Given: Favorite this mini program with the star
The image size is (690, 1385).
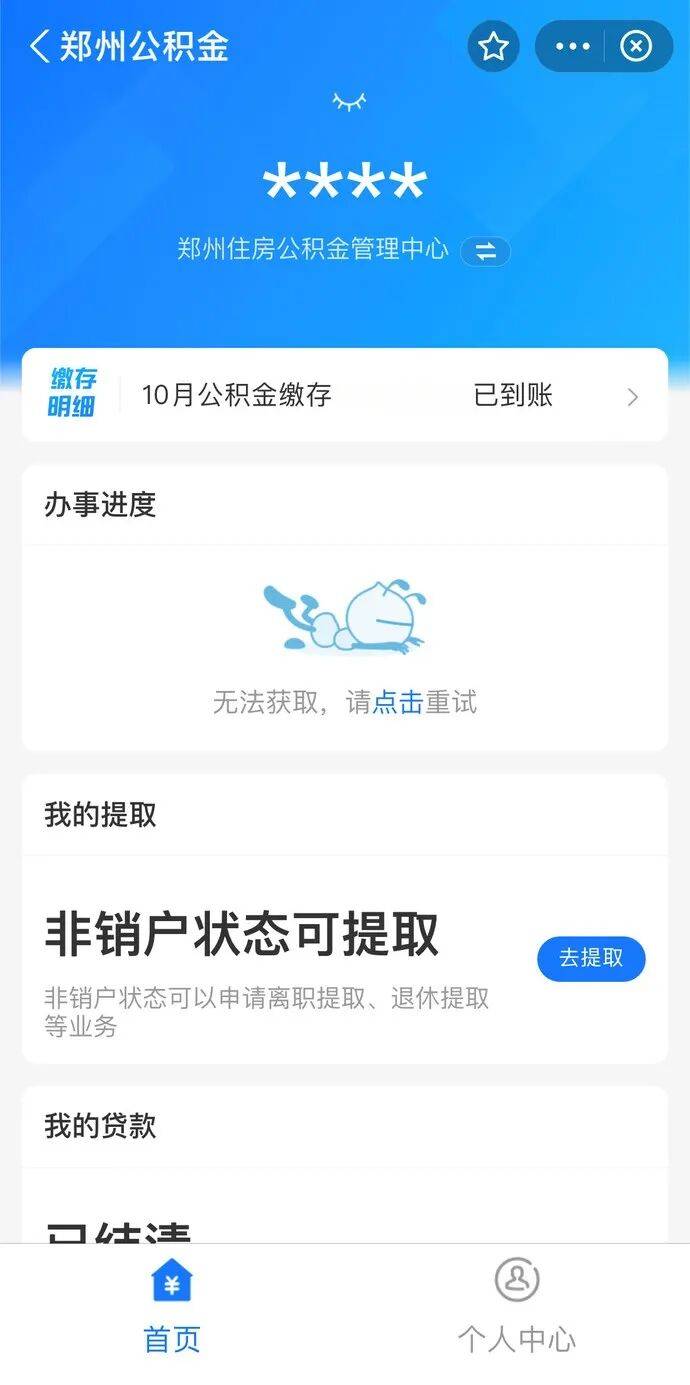Looking at the screenshot, I should pyautogui.click(x=493, y=47).
